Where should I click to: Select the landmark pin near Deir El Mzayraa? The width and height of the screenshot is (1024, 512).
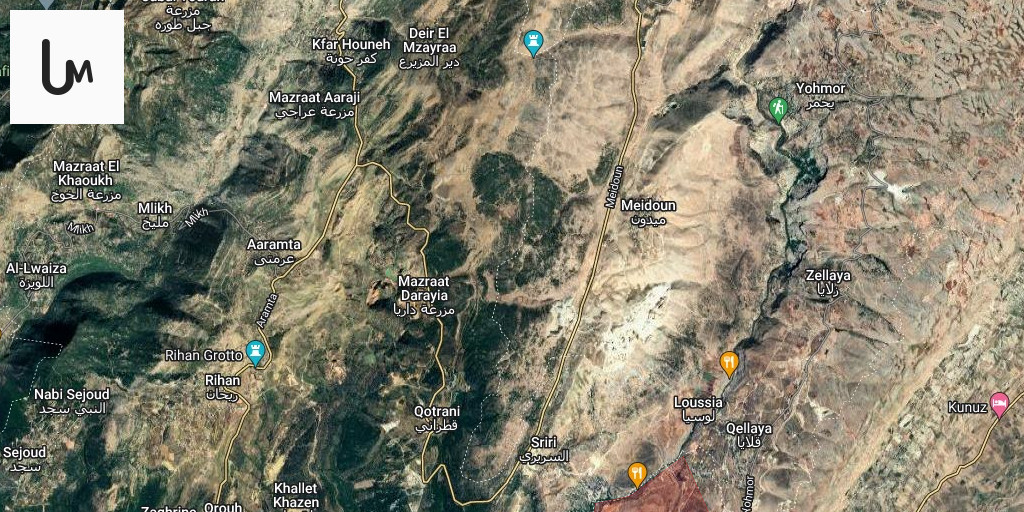tap(534, 42)
